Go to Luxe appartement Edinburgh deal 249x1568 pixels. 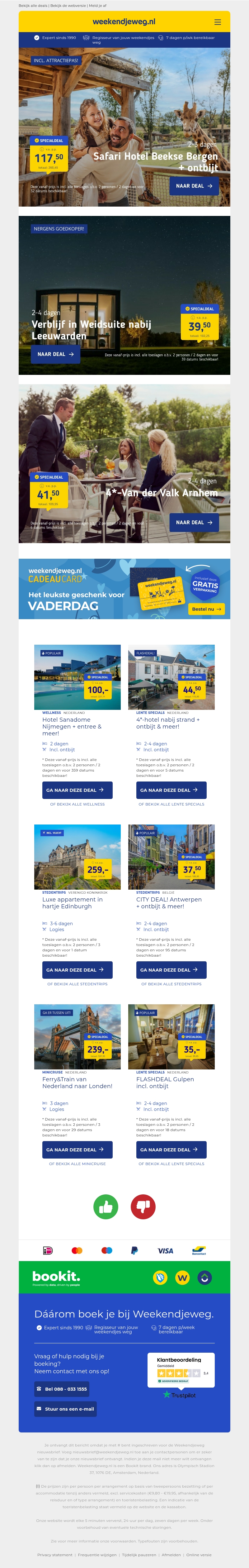pyautogui.click(x=77, y=970)
